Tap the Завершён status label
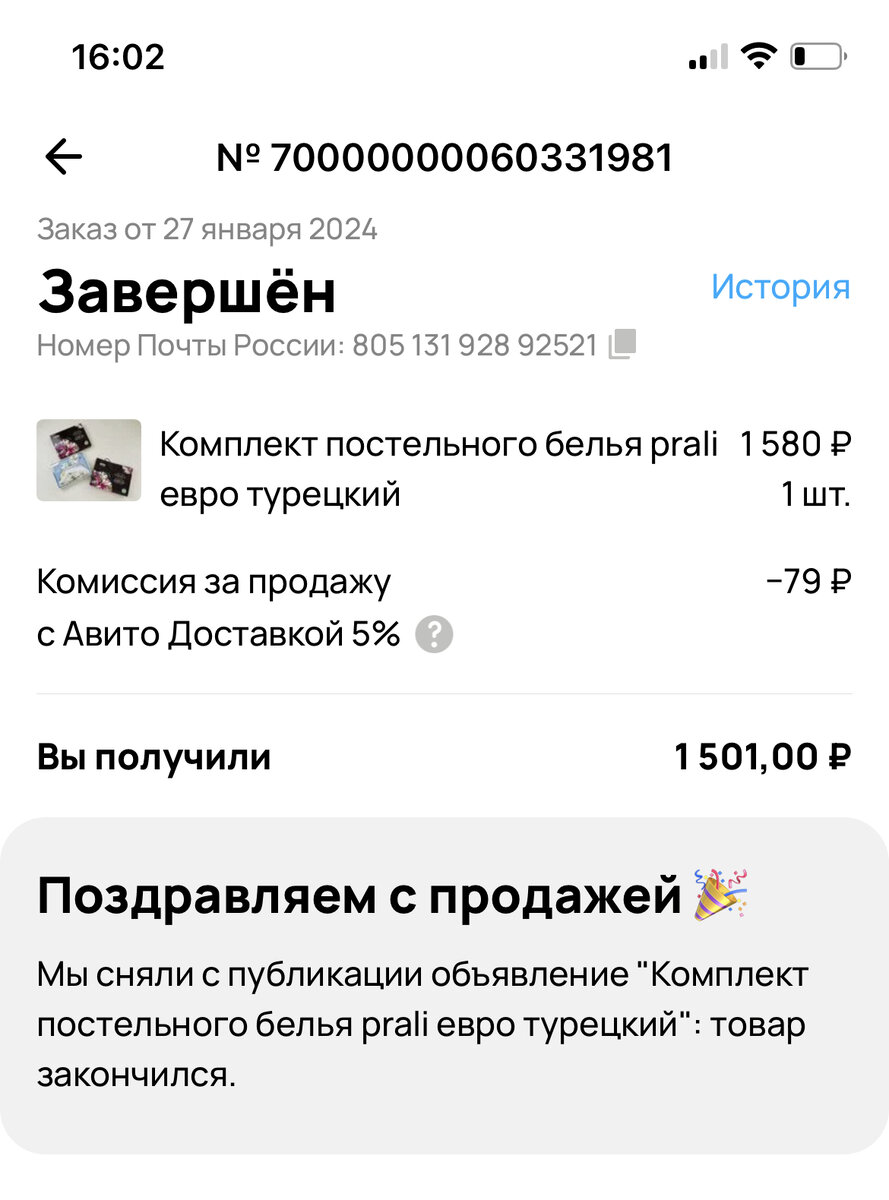Viewport: 889px width, 1200px height. pos(187,292)
